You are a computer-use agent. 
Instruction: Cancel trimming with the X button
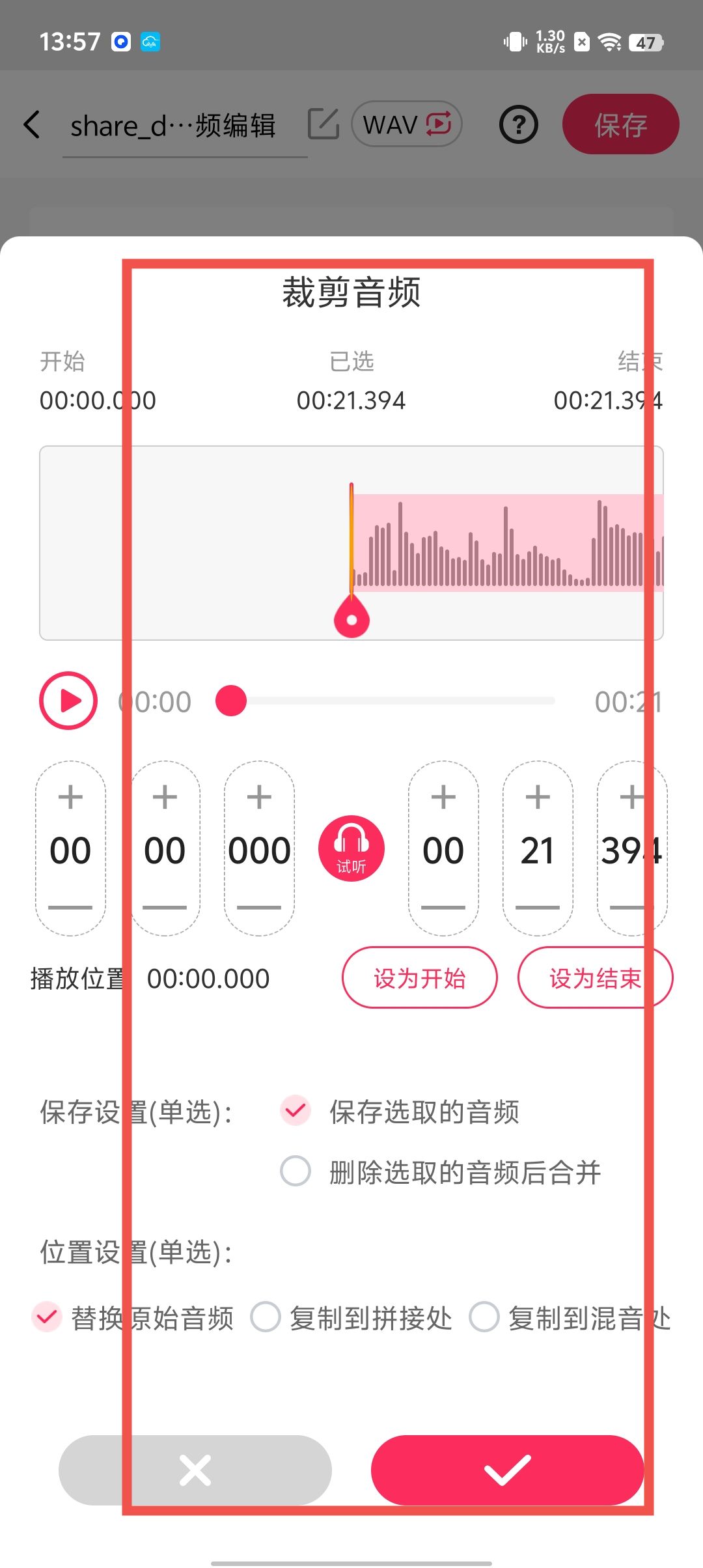(x=195, y=1470)
